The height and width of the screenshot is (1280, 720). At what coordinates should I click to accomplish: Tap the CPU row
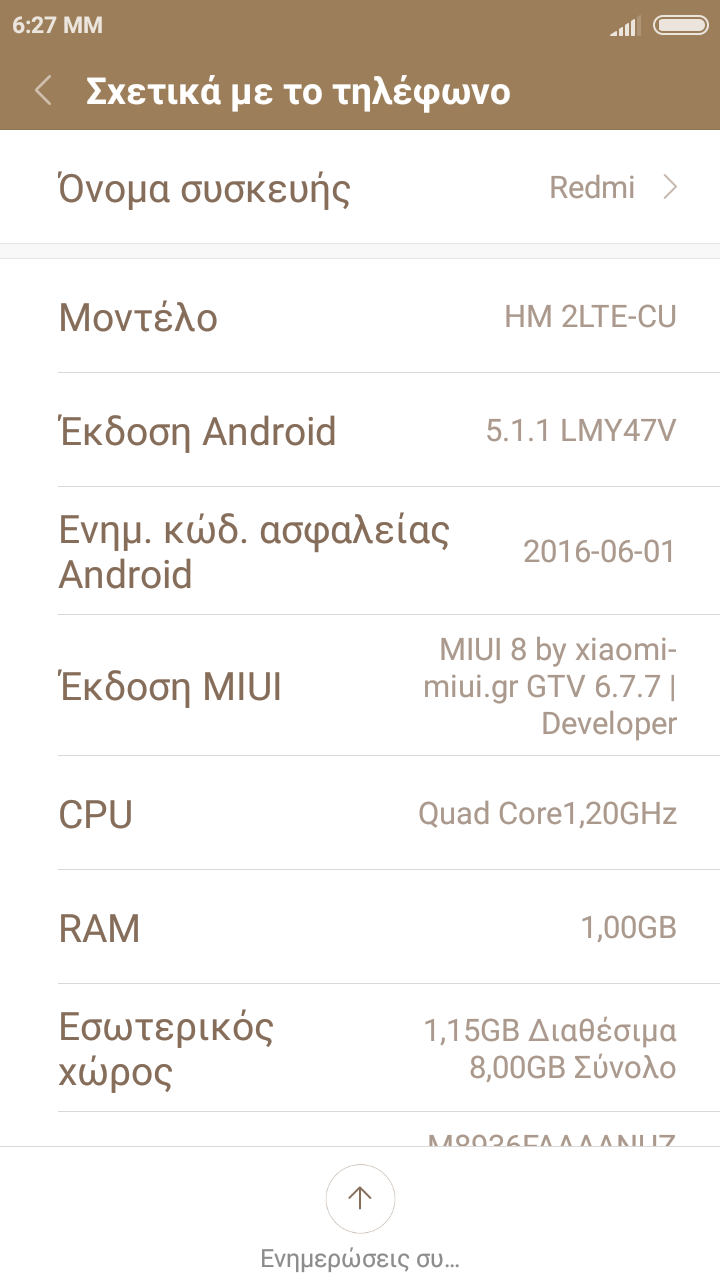[360, 814]
